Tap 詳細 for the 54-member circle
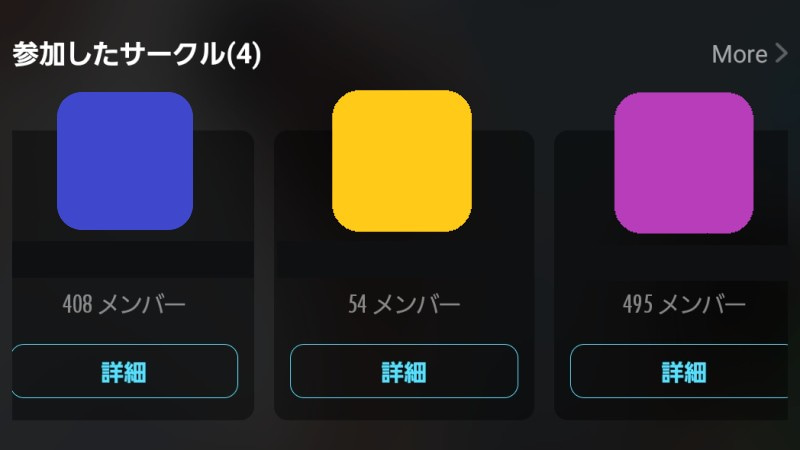Screen dimensions: 800x450 pyautogui.click(x=404, y=372)
